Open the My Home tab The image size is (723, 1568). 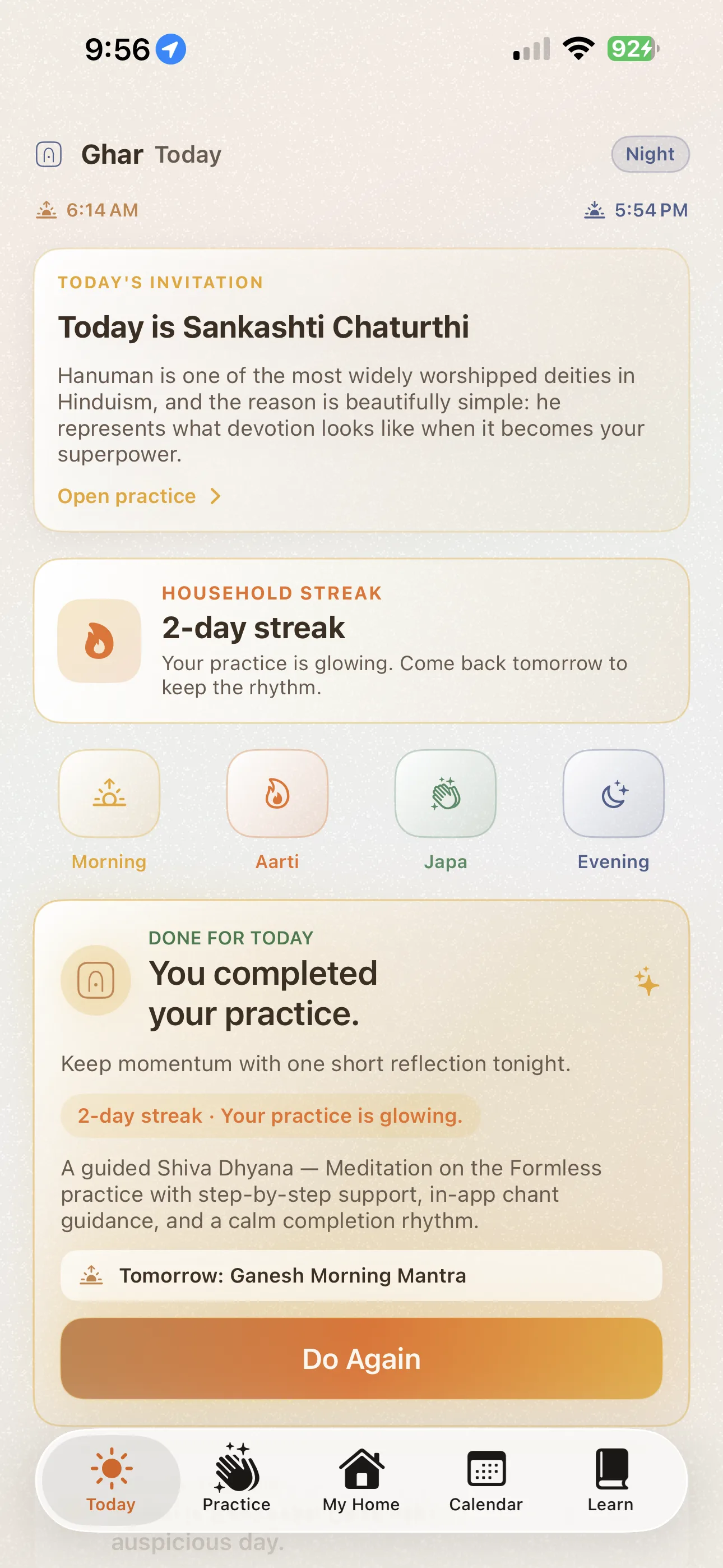point(361,1479)
